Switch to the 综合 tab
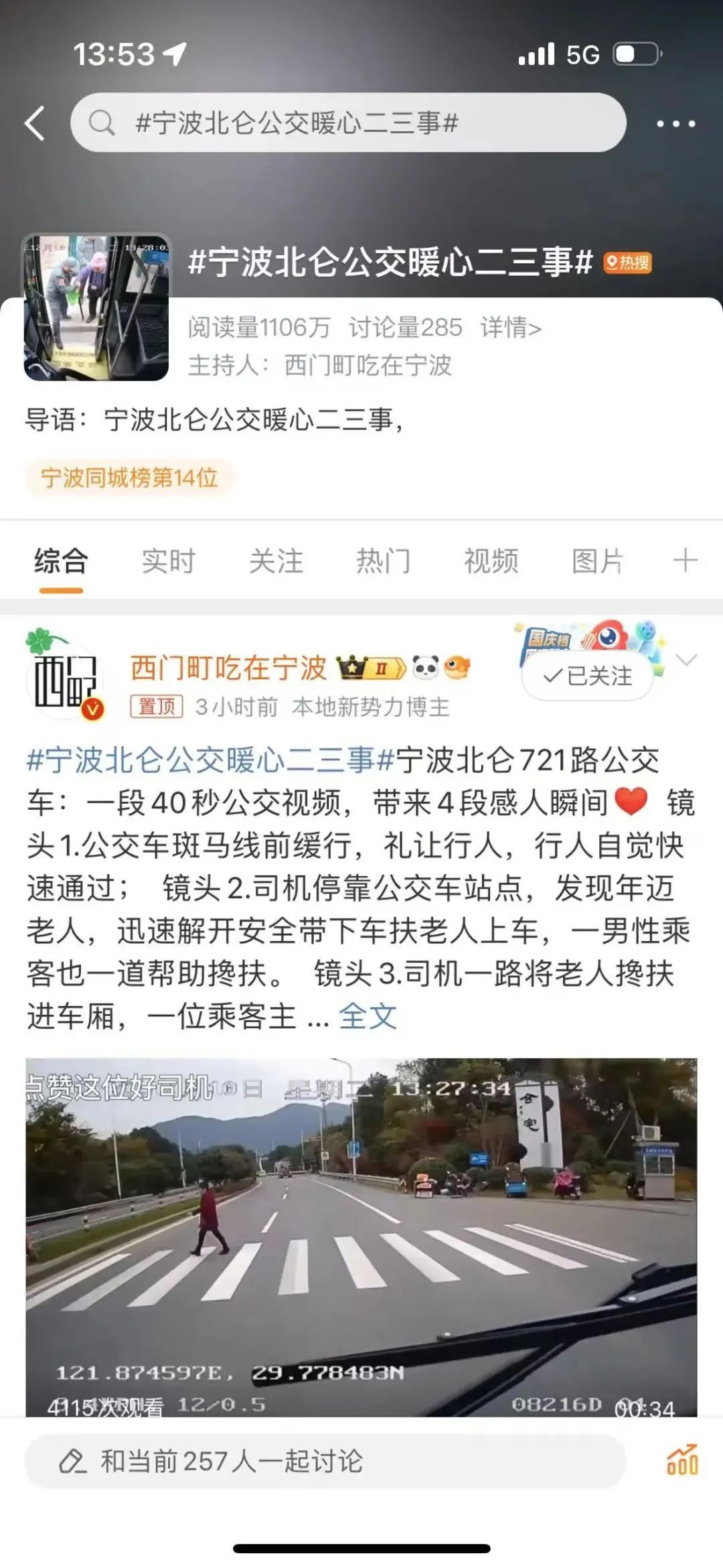723x1568 pixels. (x=61, y=561)
